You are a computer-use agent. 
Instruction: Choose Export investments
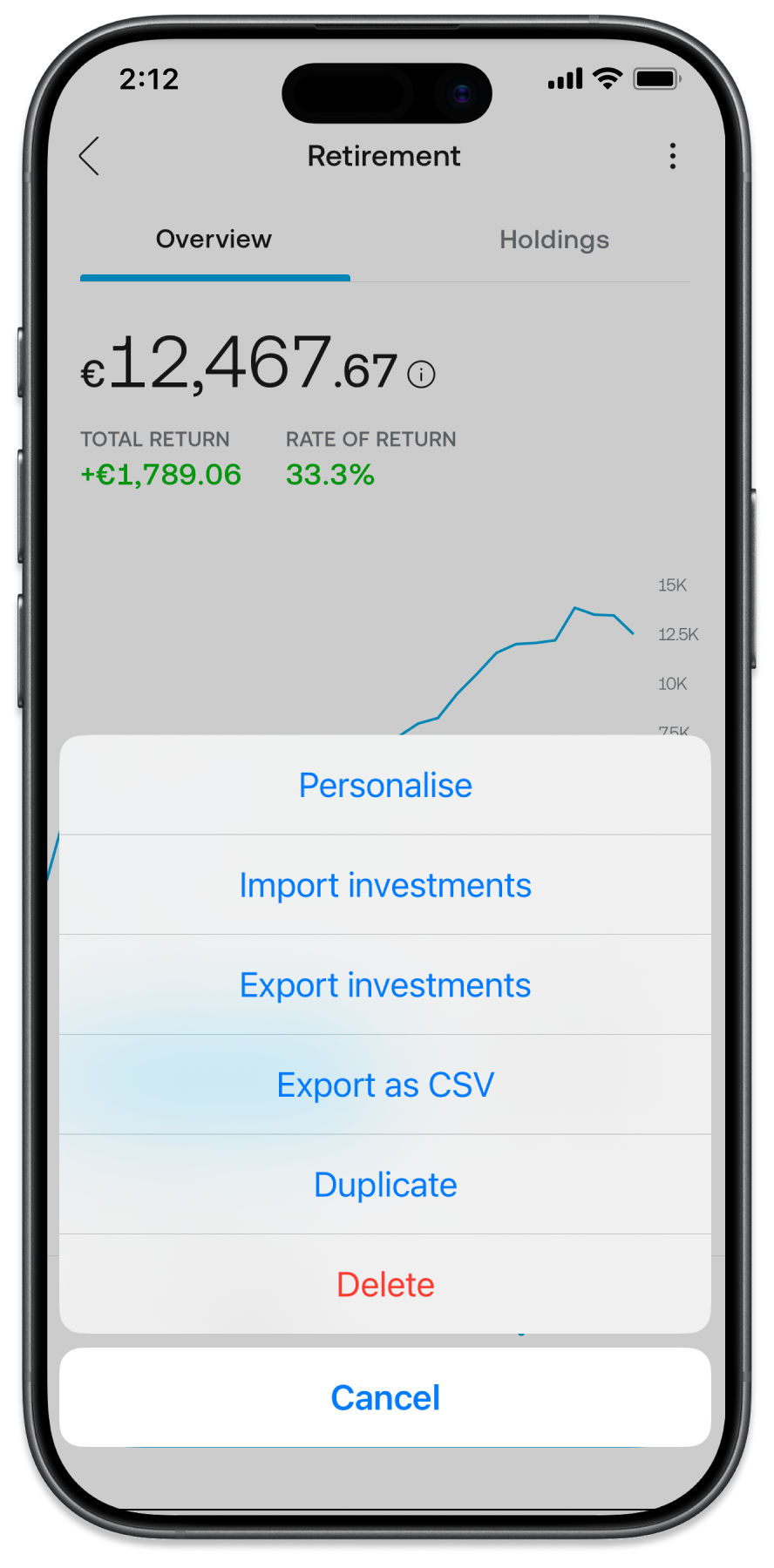[385, 985]
